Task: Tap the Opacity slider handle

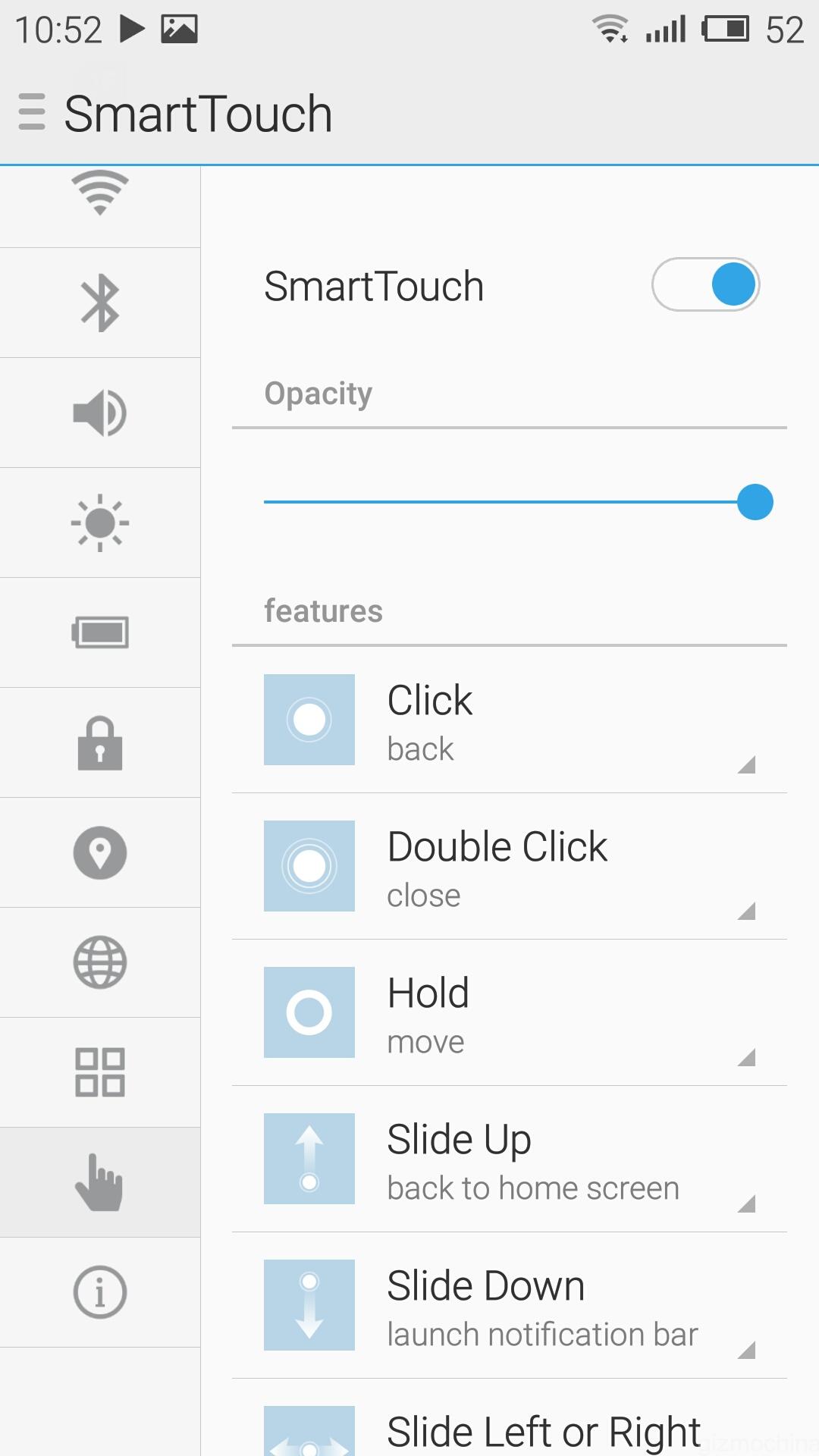Action: pyautogui.click(x=755, y=502)
